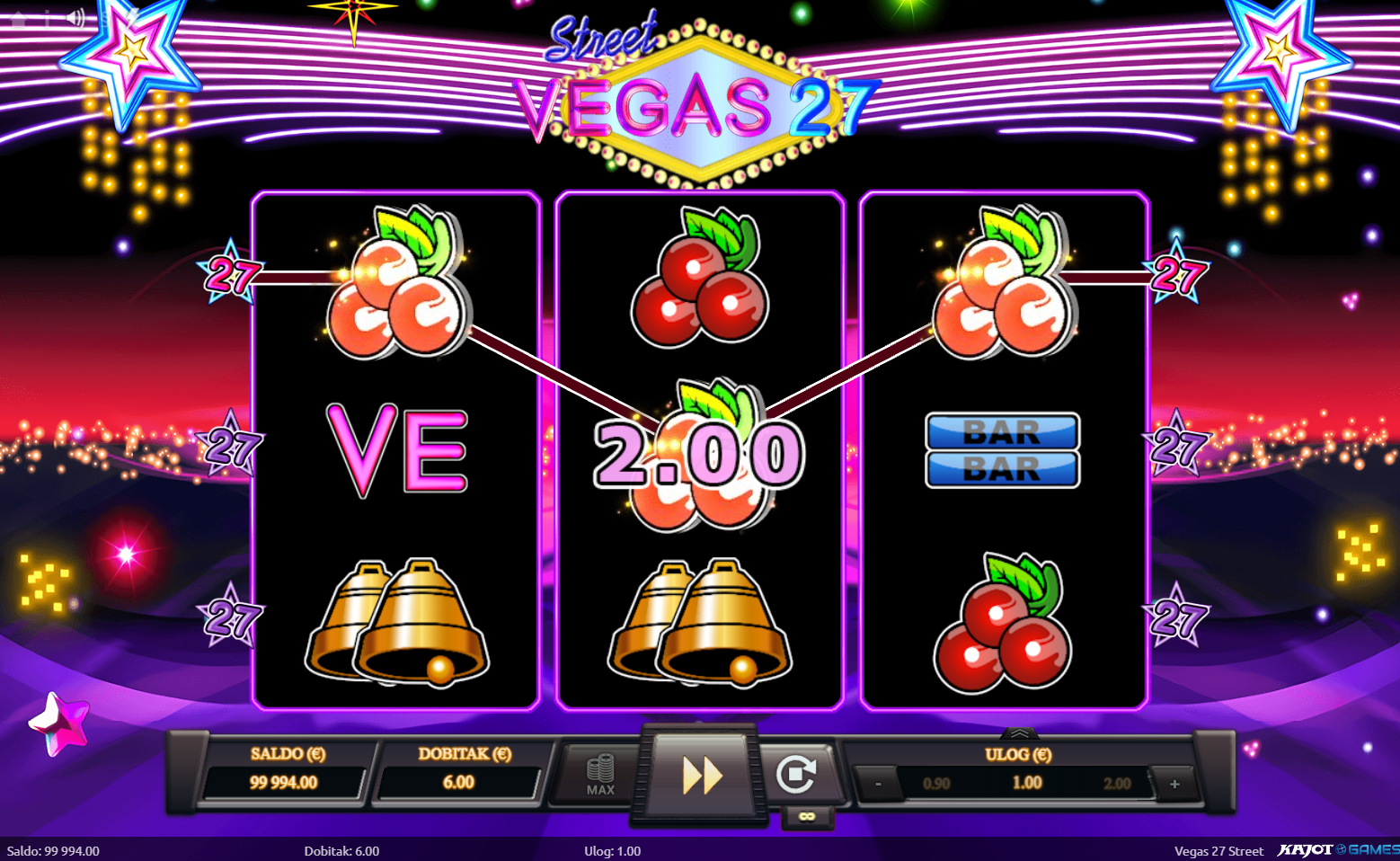
Task: Open the game info icon
Action: [47, 18]
